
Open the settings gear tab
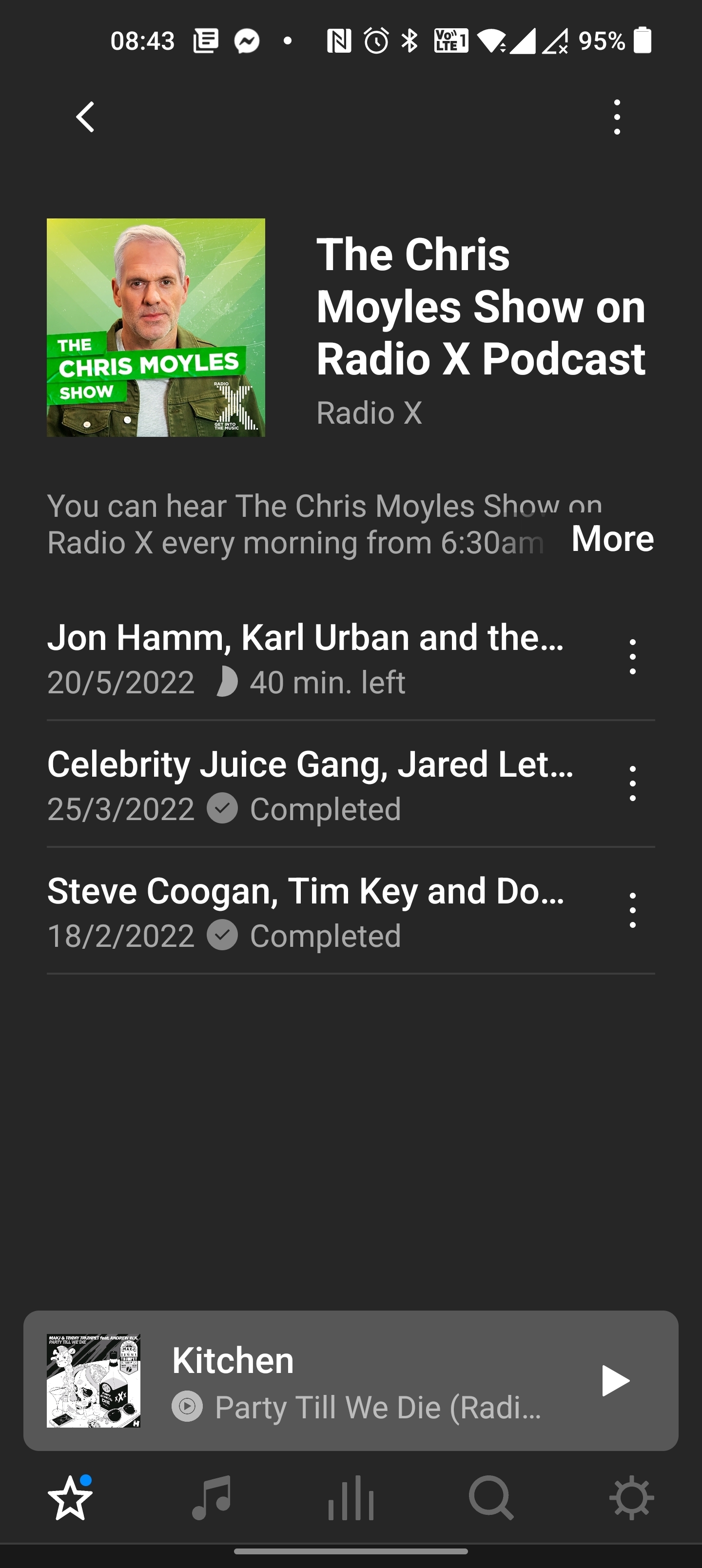631,1497
